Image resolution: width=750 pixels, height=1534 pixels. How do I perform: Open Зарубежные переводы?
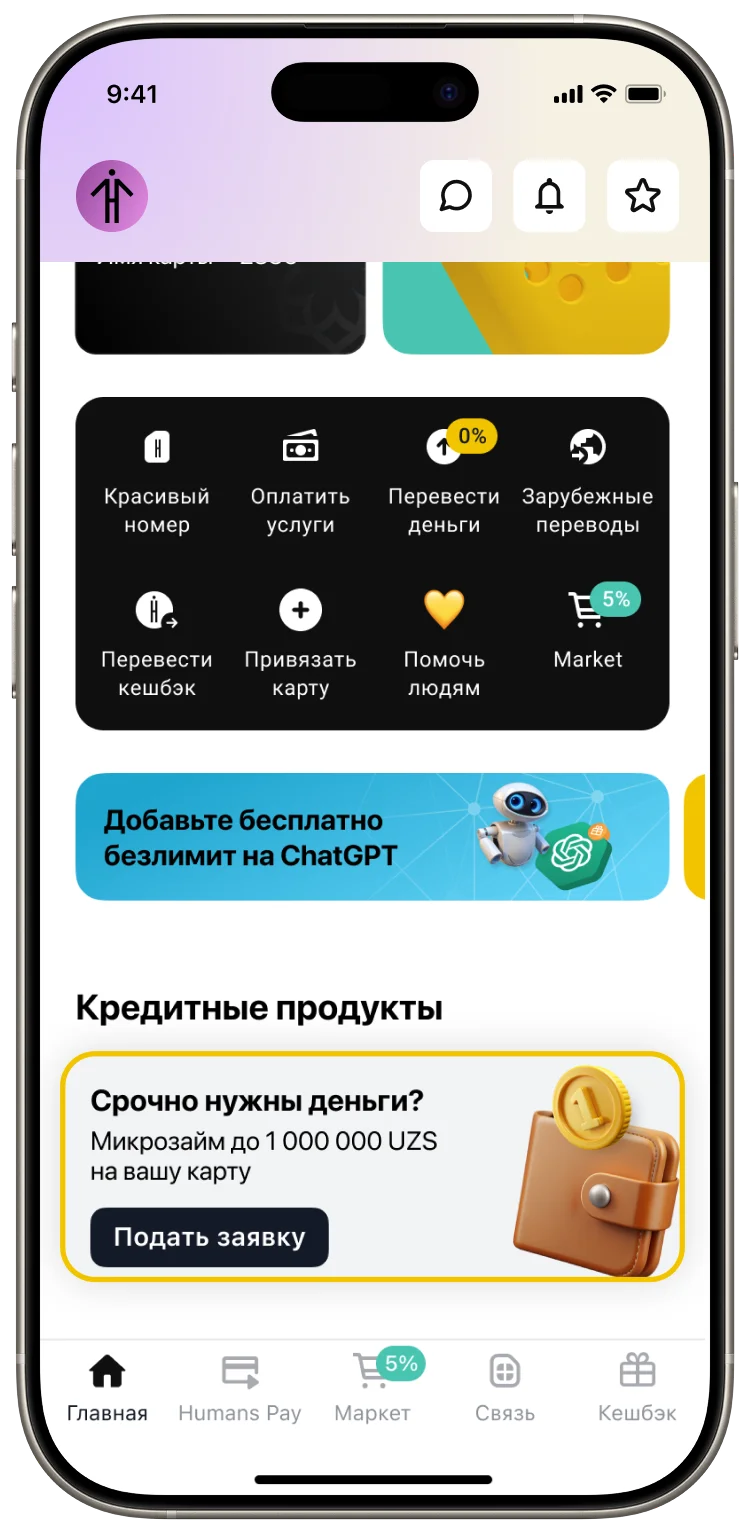tap(587, 480)
